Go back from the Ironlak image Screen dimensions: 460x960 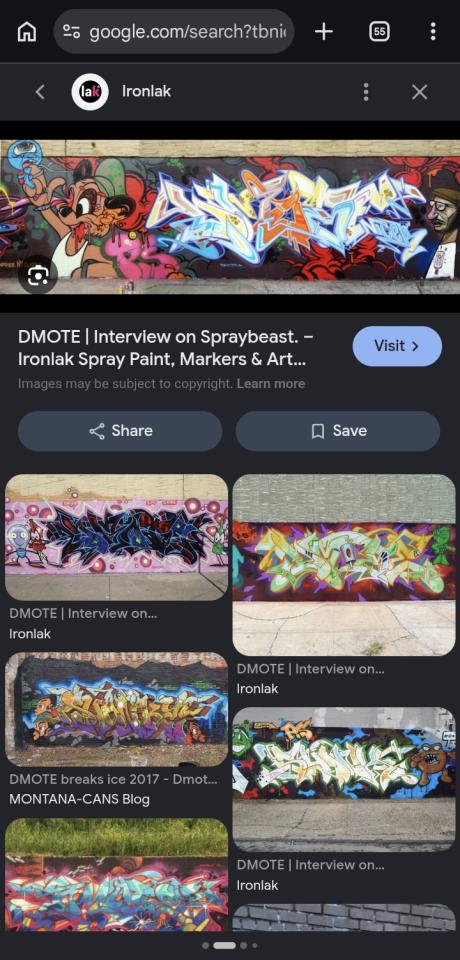pyautogui.click(x=40, y=92)
